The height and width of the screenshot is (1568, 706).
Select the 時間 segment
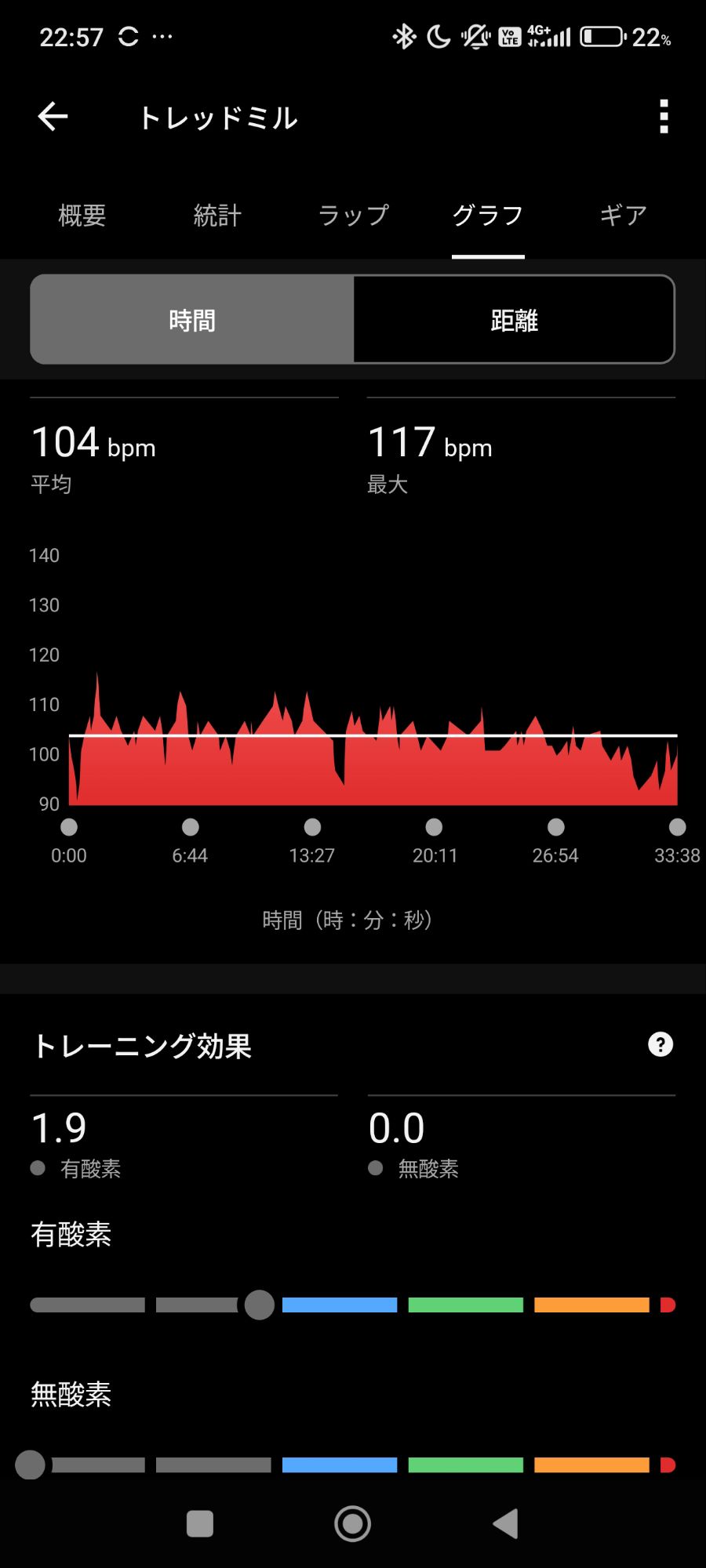tap(192, 320)
